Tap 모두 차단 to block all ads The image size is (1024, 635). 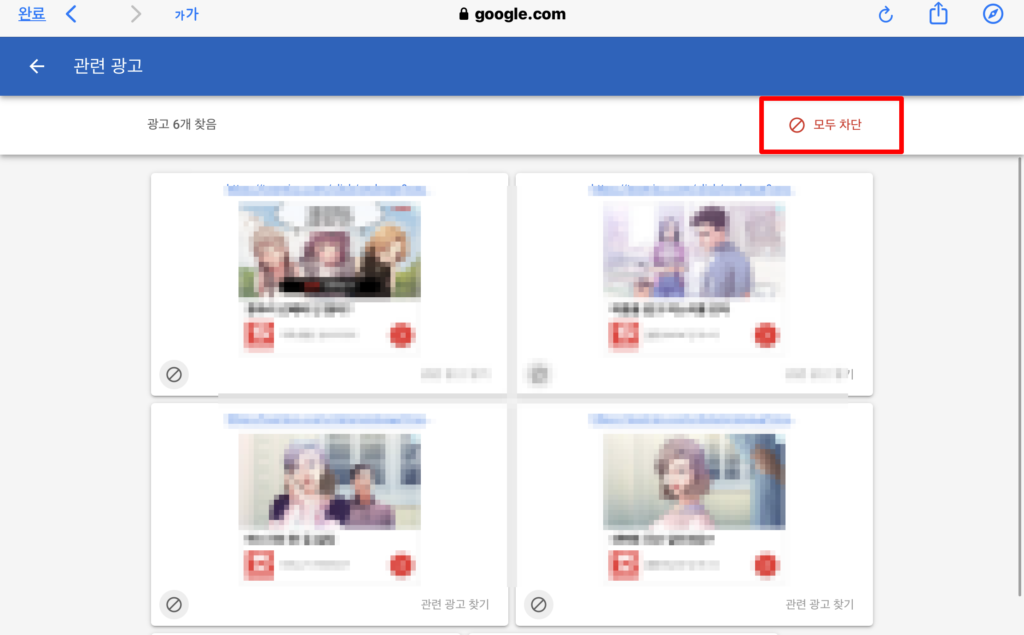831,125
